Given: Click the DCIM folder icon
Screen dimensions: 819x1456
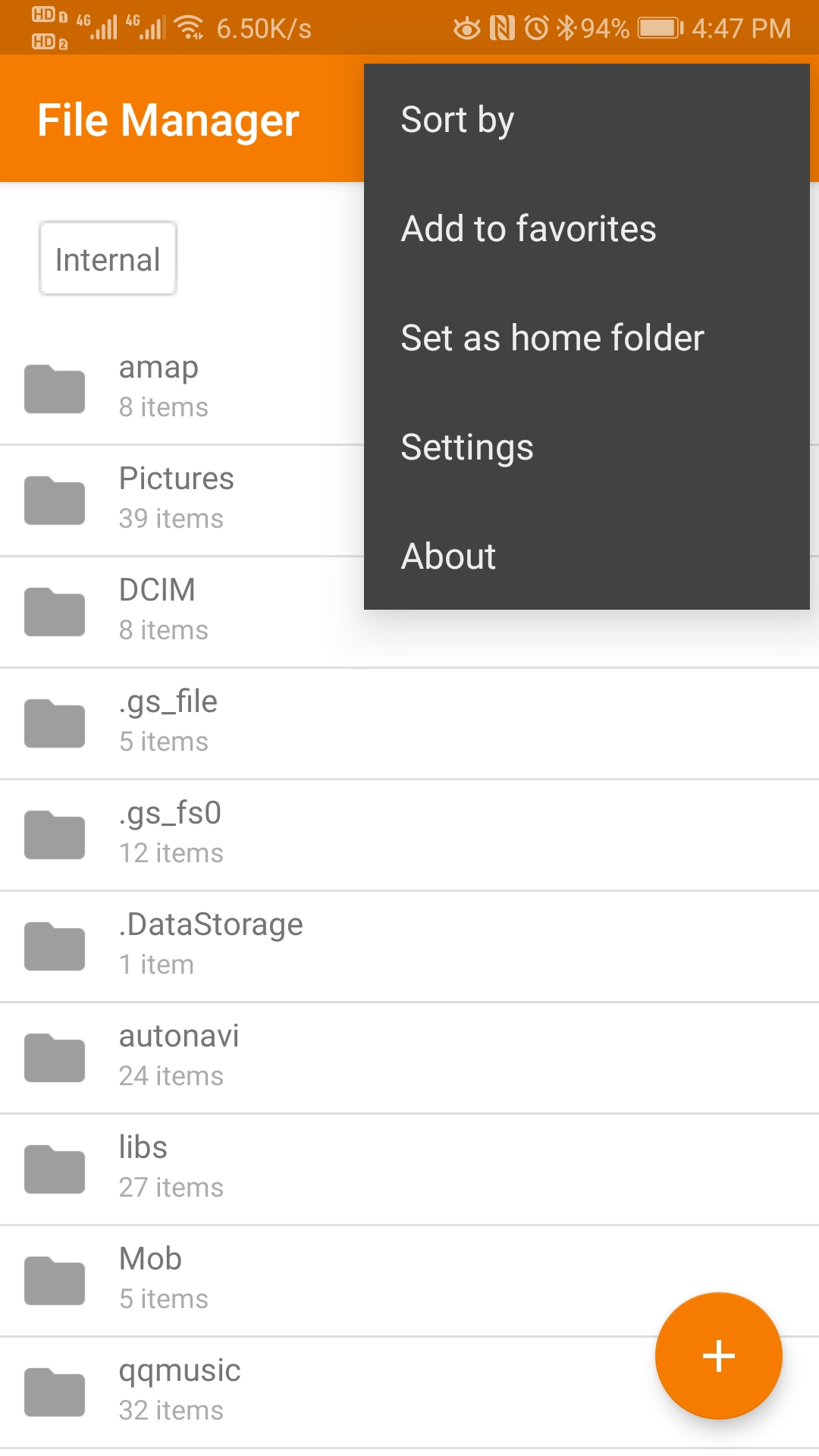Looking at the screenshot, I should coord(54,610).
